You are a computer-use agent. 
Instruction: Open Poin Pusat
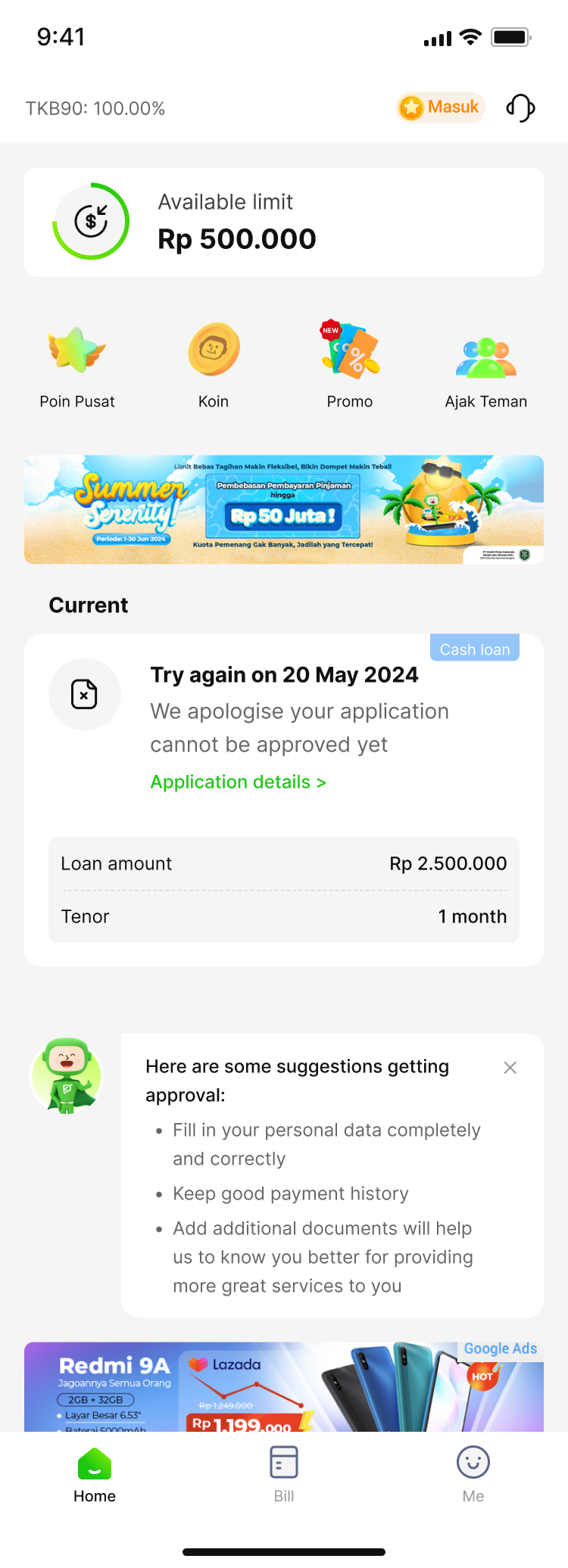[77, 367]
